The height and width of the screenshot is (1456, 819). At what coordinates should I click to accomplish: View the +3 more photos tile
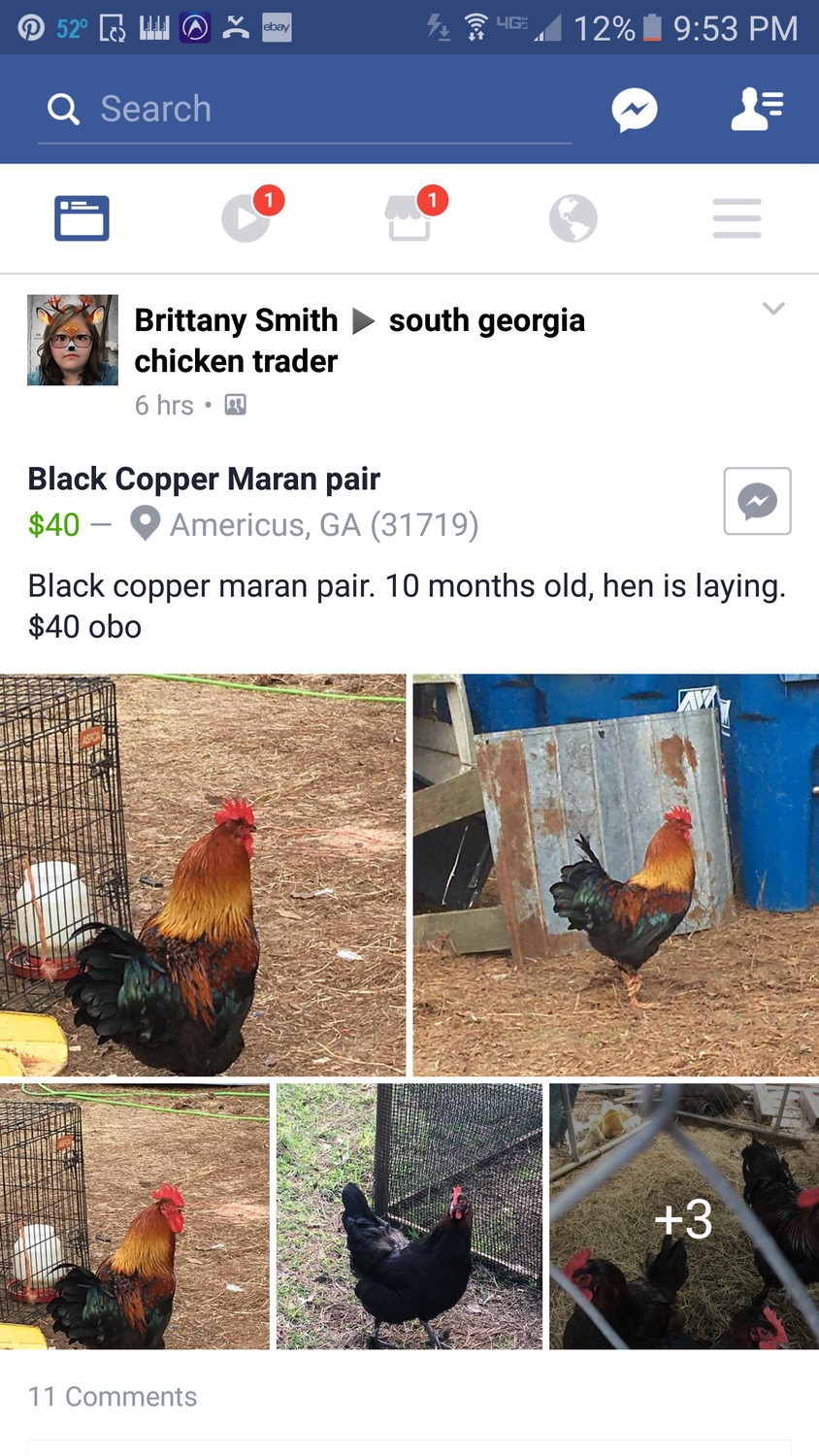click(683, 1215)
